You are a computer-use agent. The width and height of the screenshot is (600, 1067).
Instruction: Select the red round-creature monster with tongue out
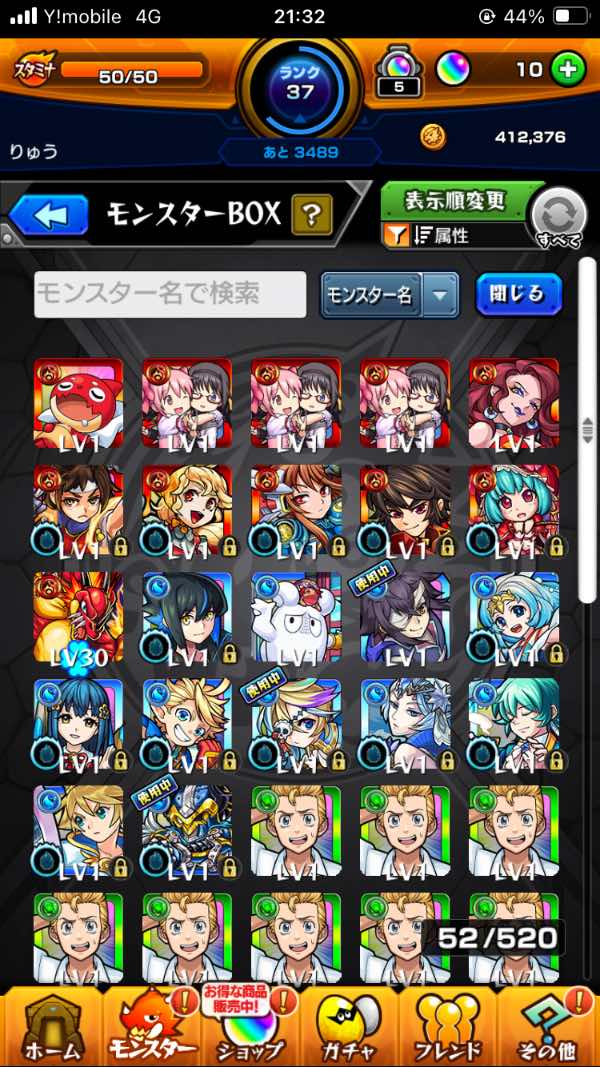coord(78,404)
